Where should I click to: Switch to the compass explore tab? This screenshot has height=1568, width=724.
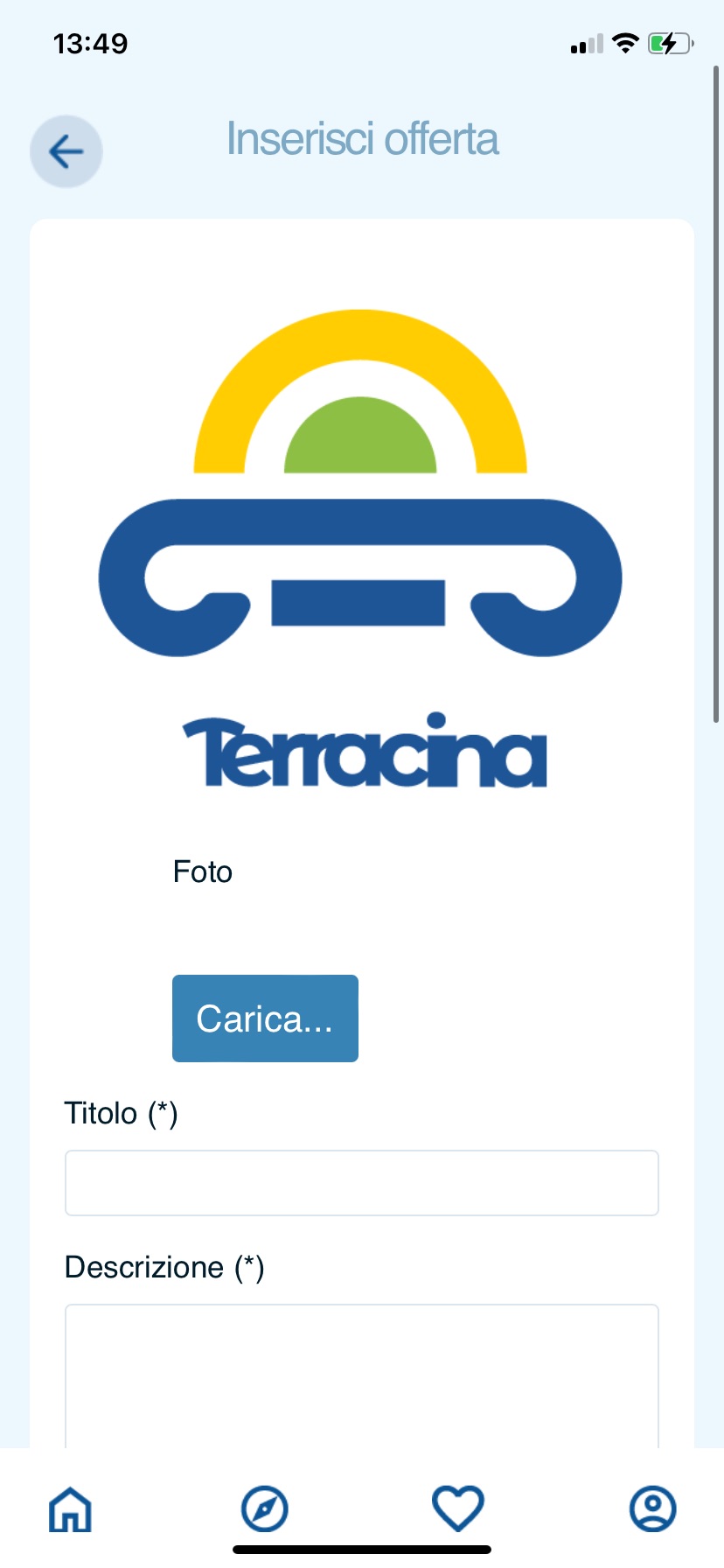tap(265, 1508)
